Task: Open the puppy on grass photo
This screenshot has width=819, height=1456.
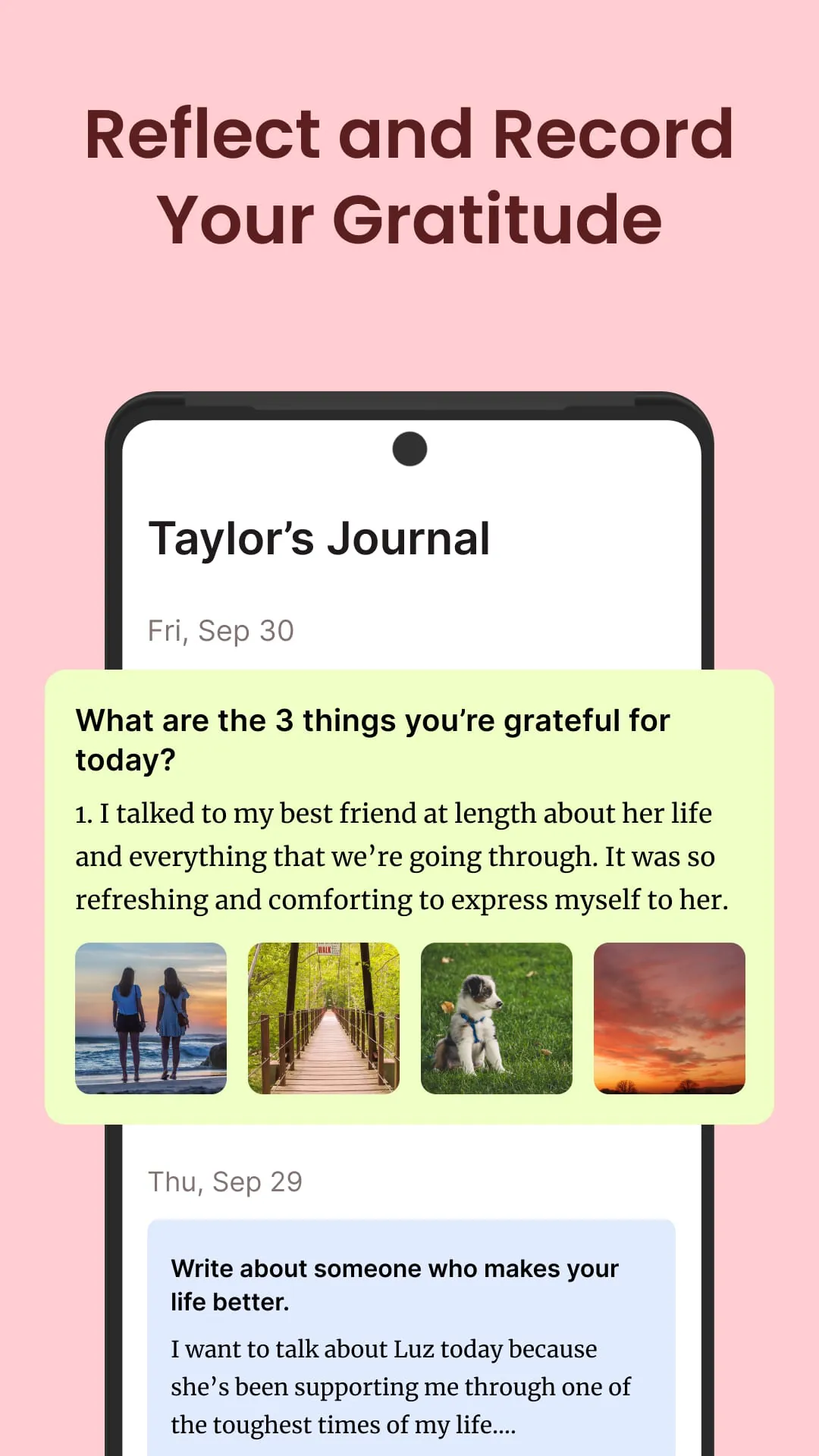Action: coord(497,1018)
